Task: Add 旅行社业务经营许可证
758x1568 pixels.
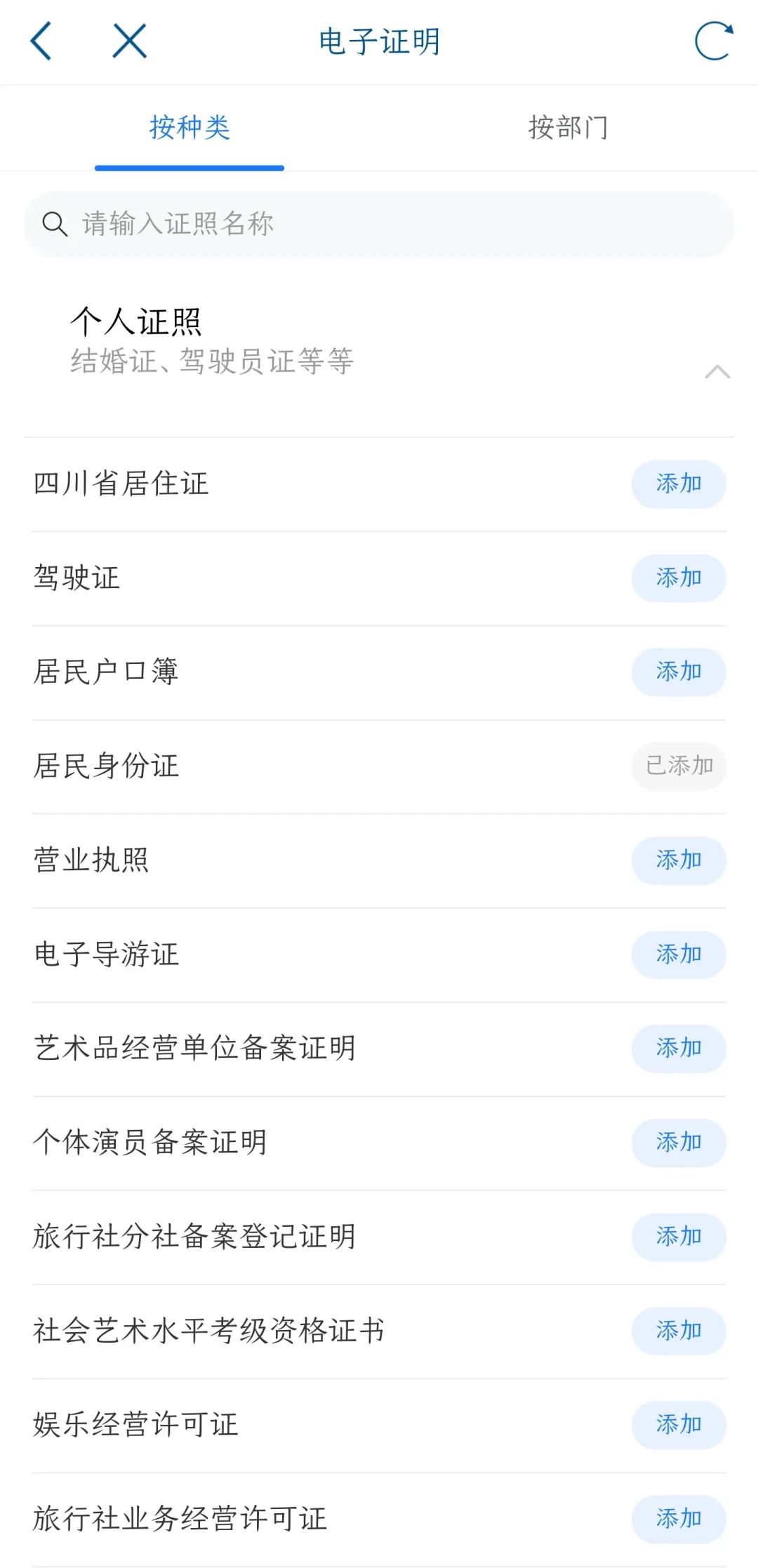Action: tap(678, 1519)
